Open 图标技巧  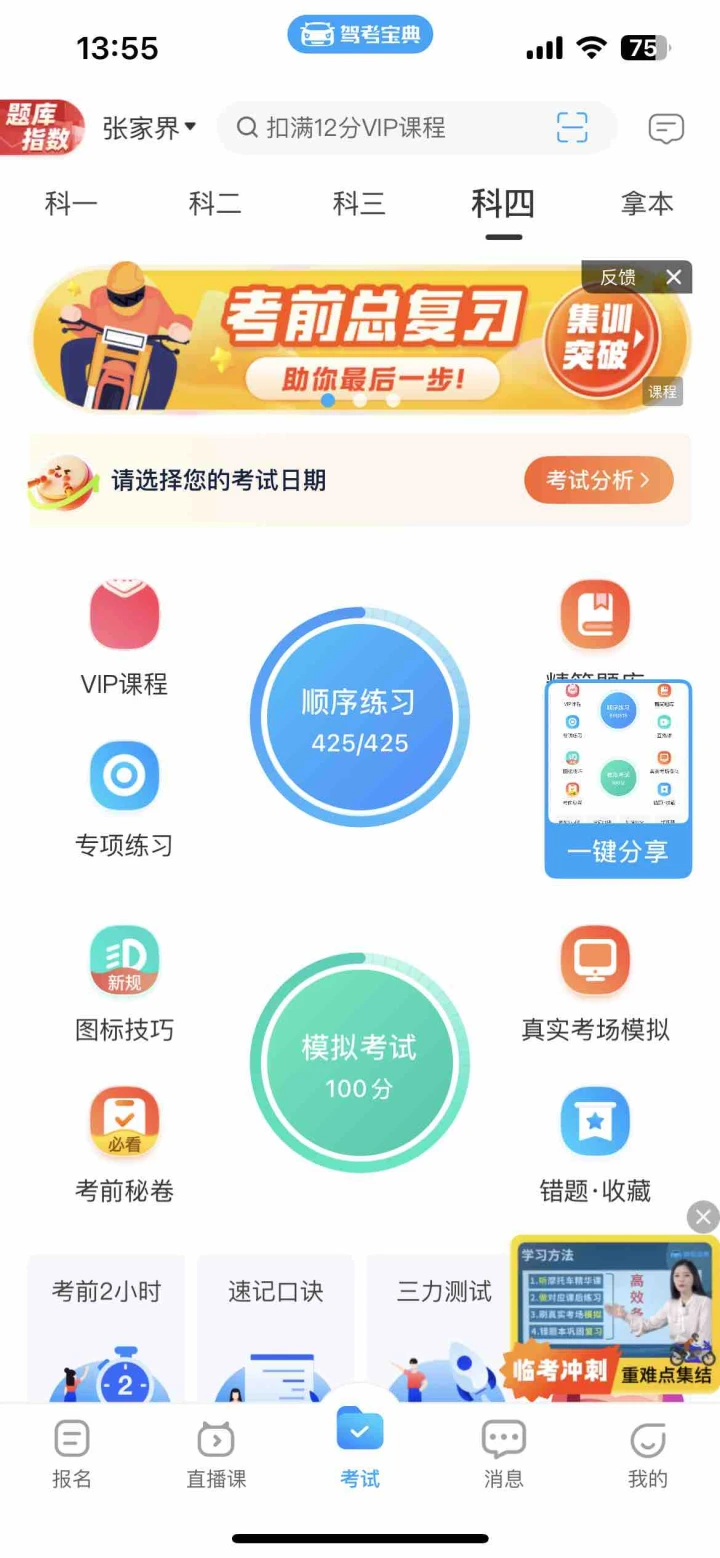[x=124, y=982]
